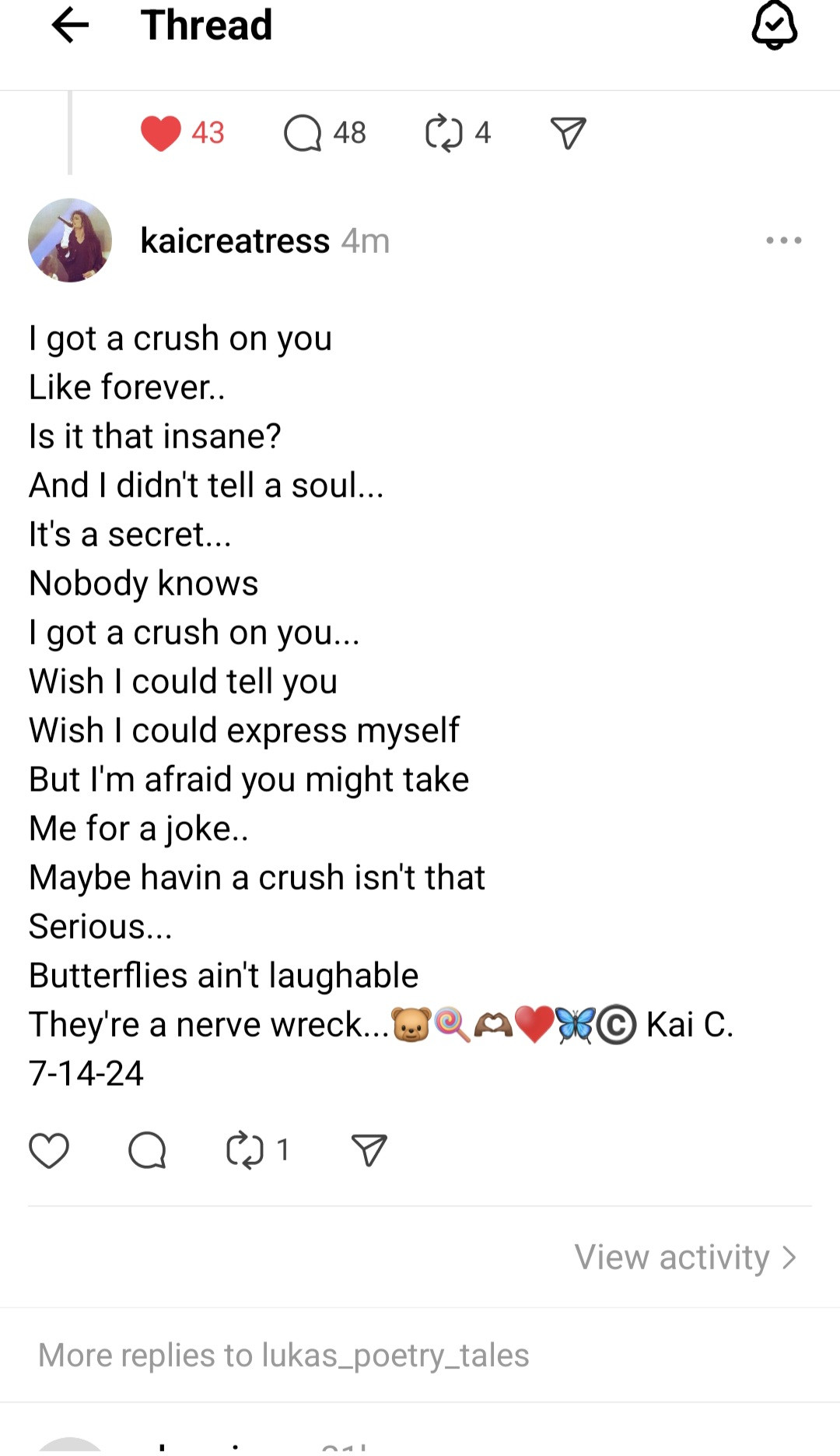Open the thread notifications bell
This screenshot has width=840, height=1456.
tap(774, 26)
